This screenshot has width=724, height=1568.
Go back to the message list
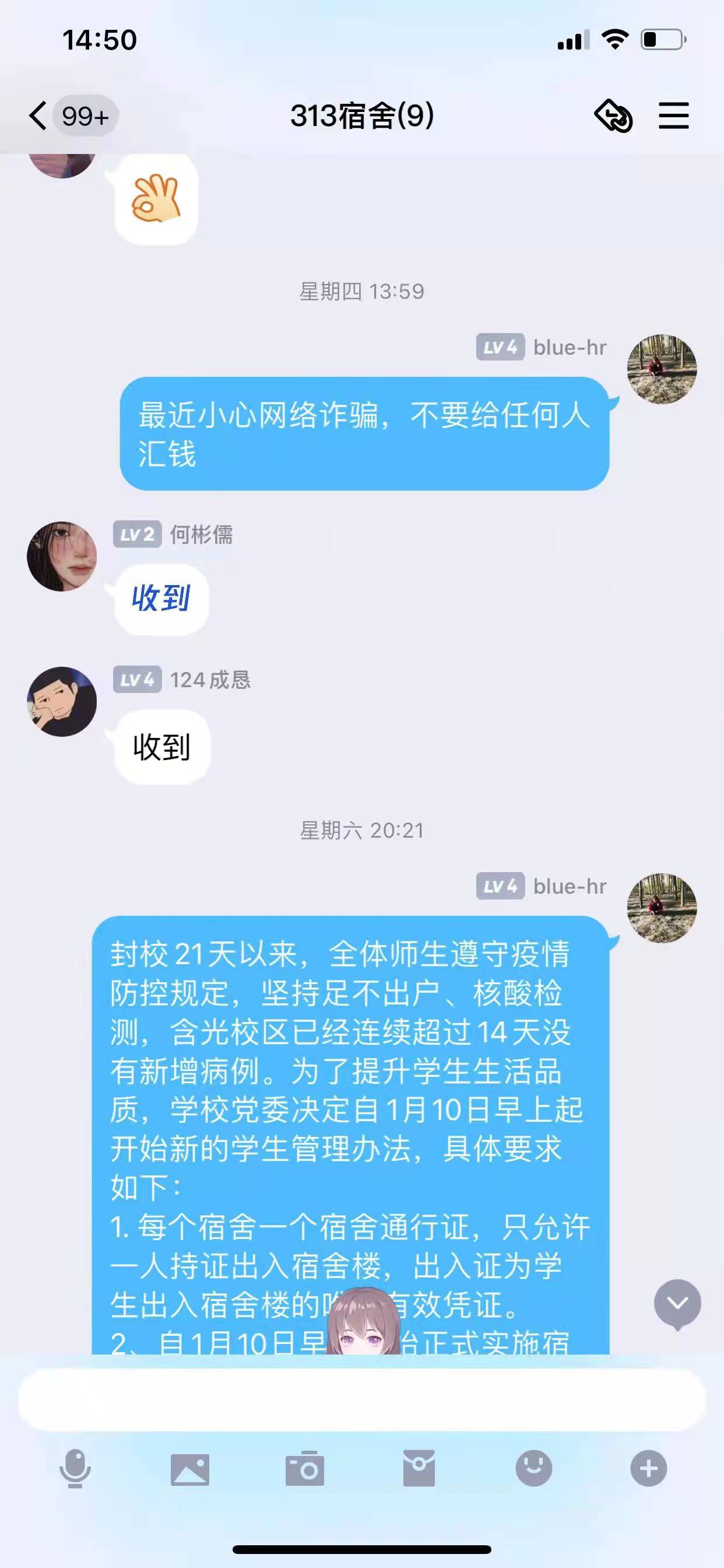pos(39,115)
